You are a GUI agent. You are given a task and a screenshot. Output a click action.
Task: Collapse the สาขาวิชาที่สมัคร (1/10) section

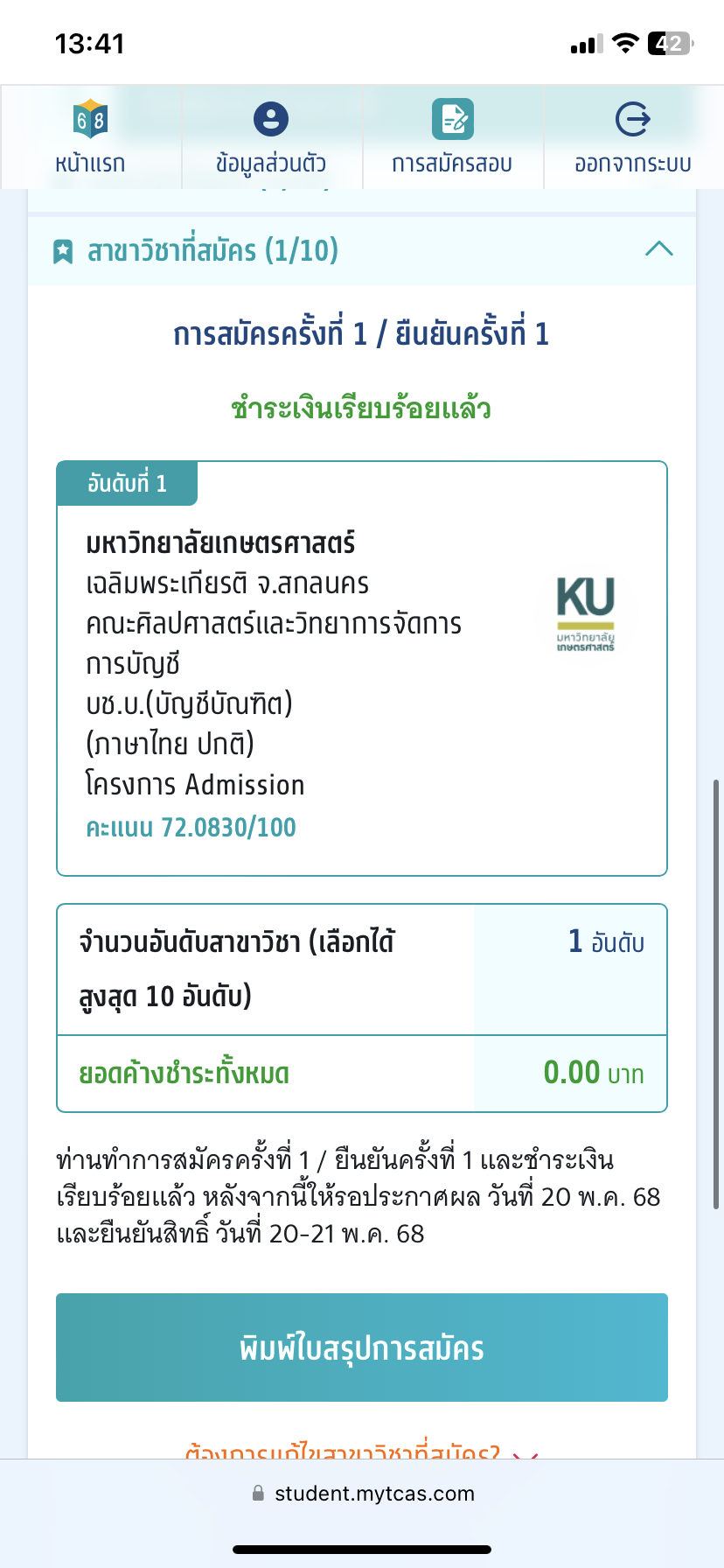pyautogui.click(x=362, y=250)
